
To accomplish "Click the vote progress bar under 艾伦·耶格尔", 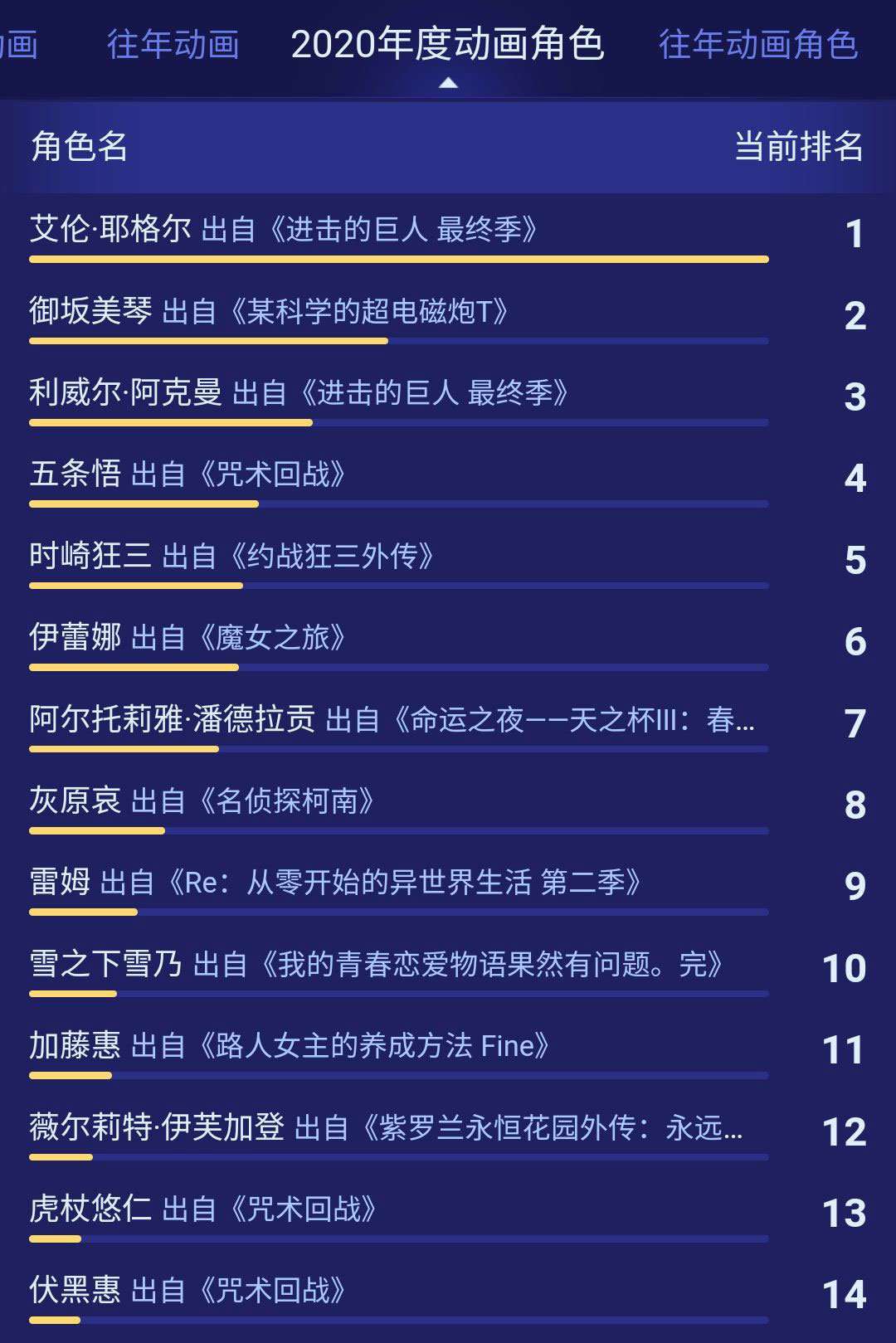I will pyautogui.click(x=398, y=259).
